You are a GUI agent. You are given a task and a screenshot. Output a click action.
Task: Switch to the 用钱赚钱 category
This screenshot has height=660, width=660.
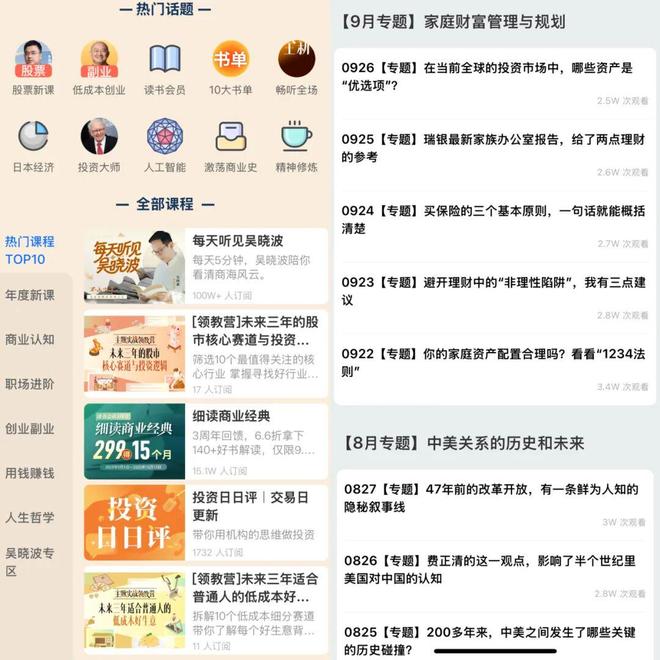30,473
